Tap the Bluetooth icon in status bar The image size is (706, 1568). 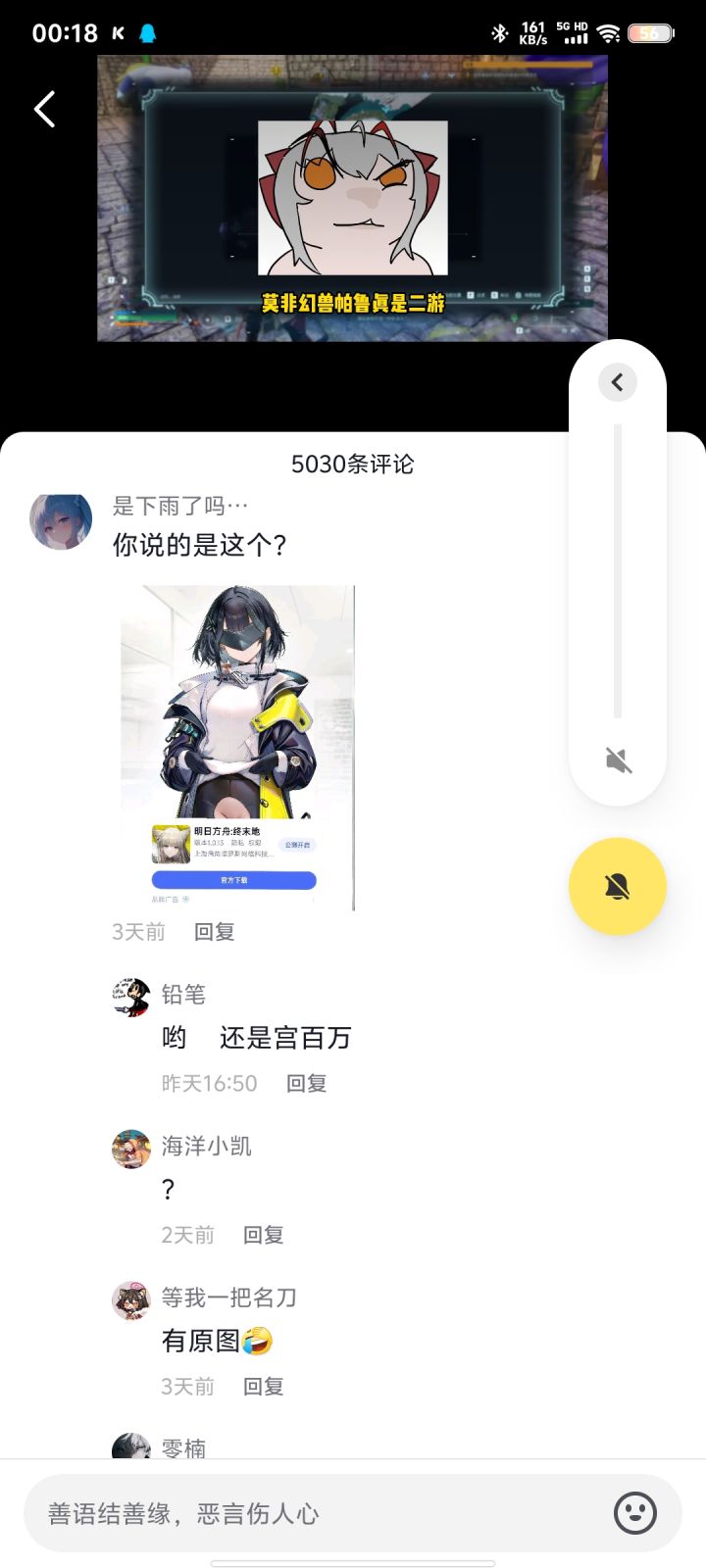499,32
